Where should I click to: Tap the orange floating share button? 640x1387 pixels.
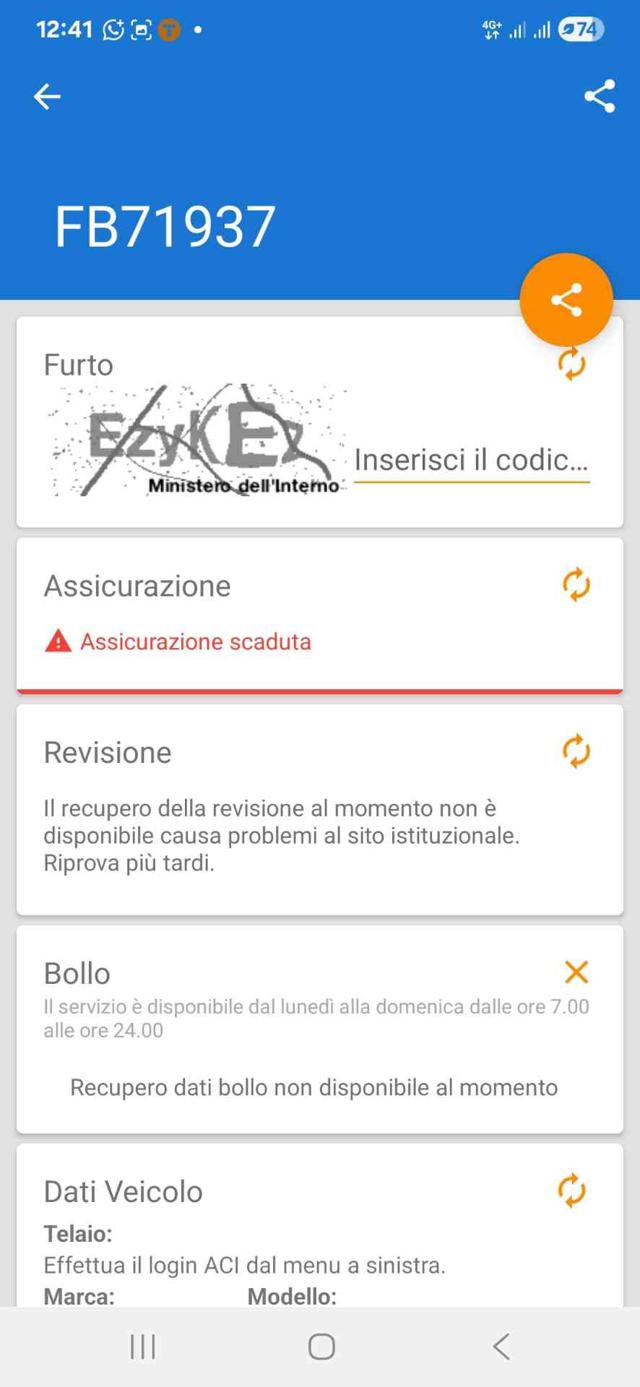point(566,300)
